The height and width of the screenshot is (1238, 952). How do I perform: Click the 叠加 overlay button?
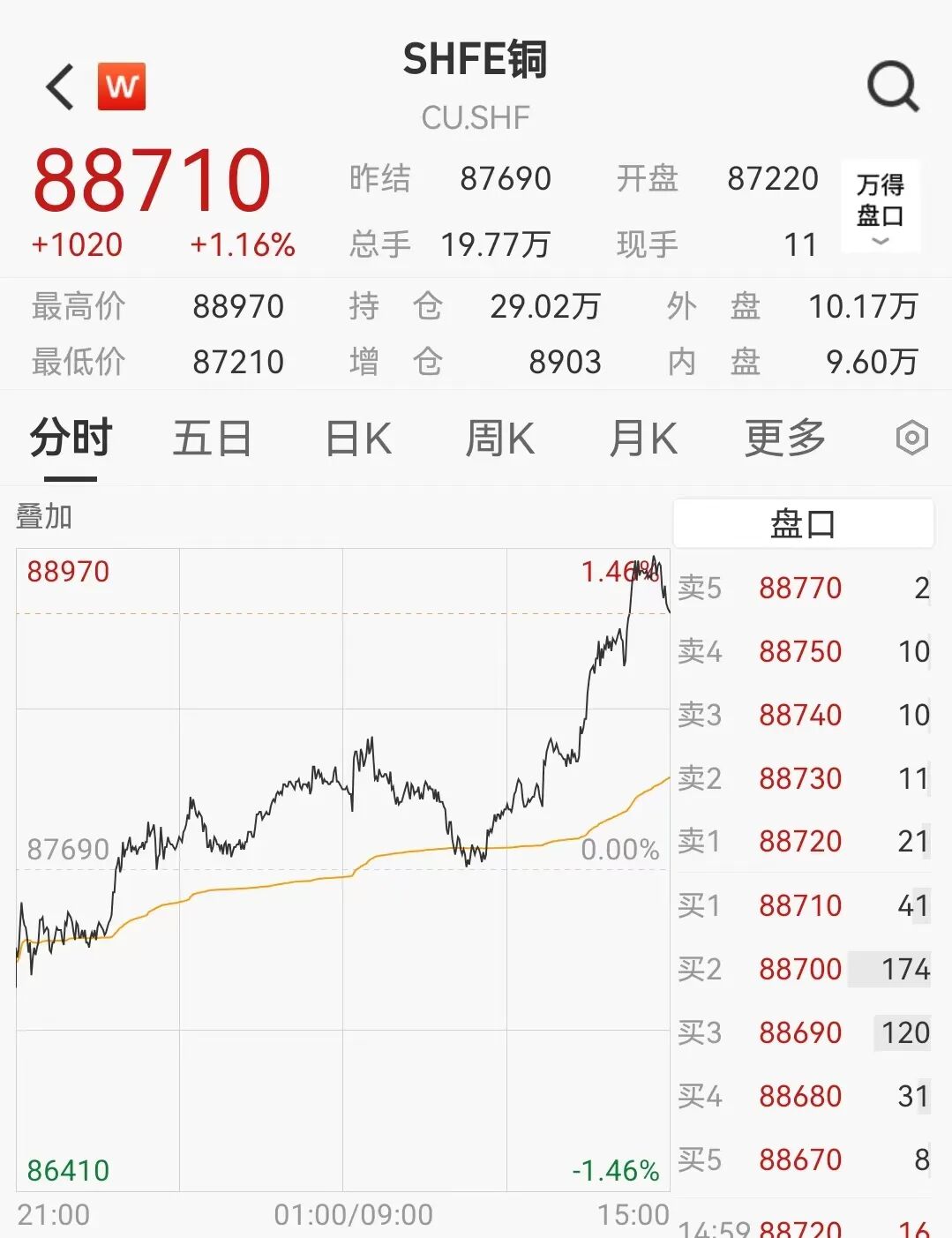coord(41,519)
